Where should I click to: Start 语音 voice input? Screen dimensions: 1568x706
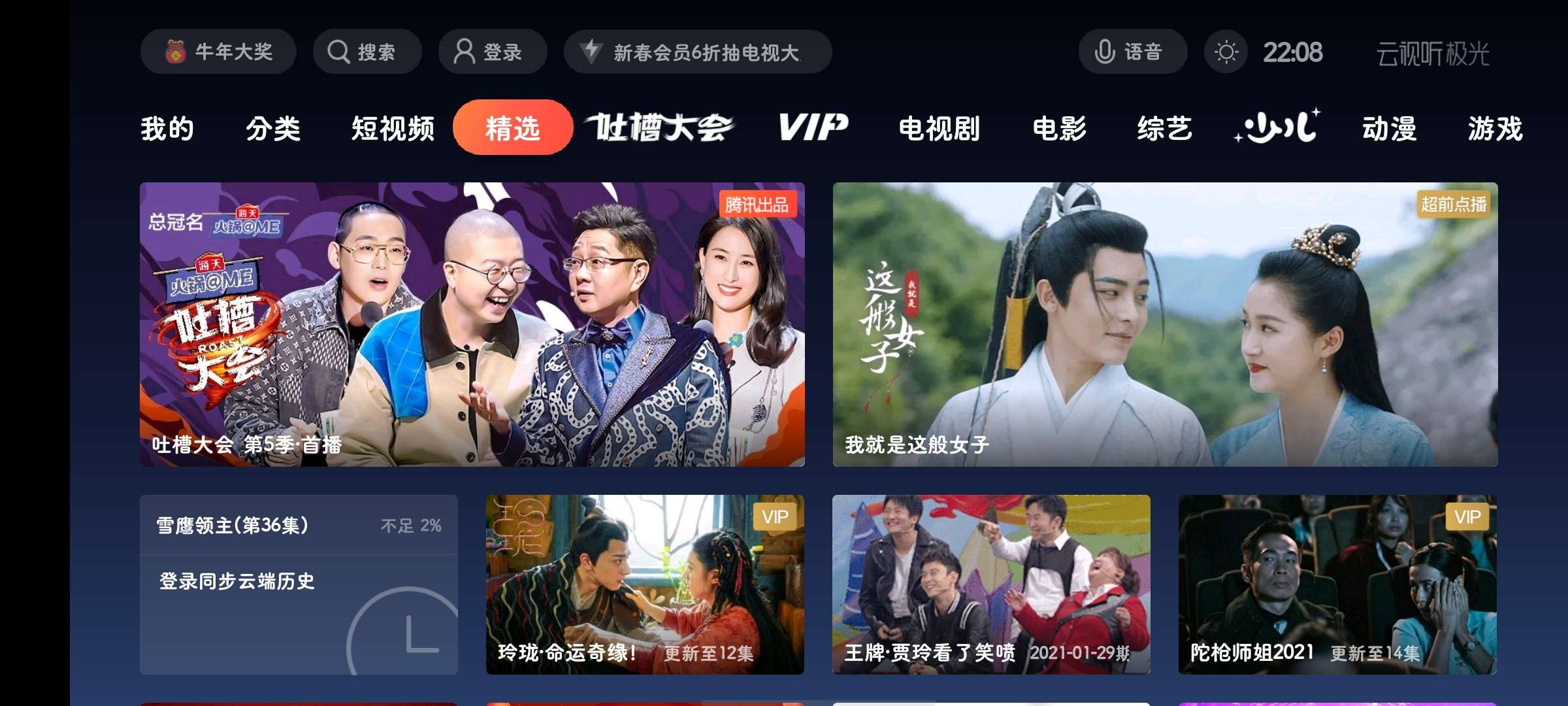tap(1132, 52)
